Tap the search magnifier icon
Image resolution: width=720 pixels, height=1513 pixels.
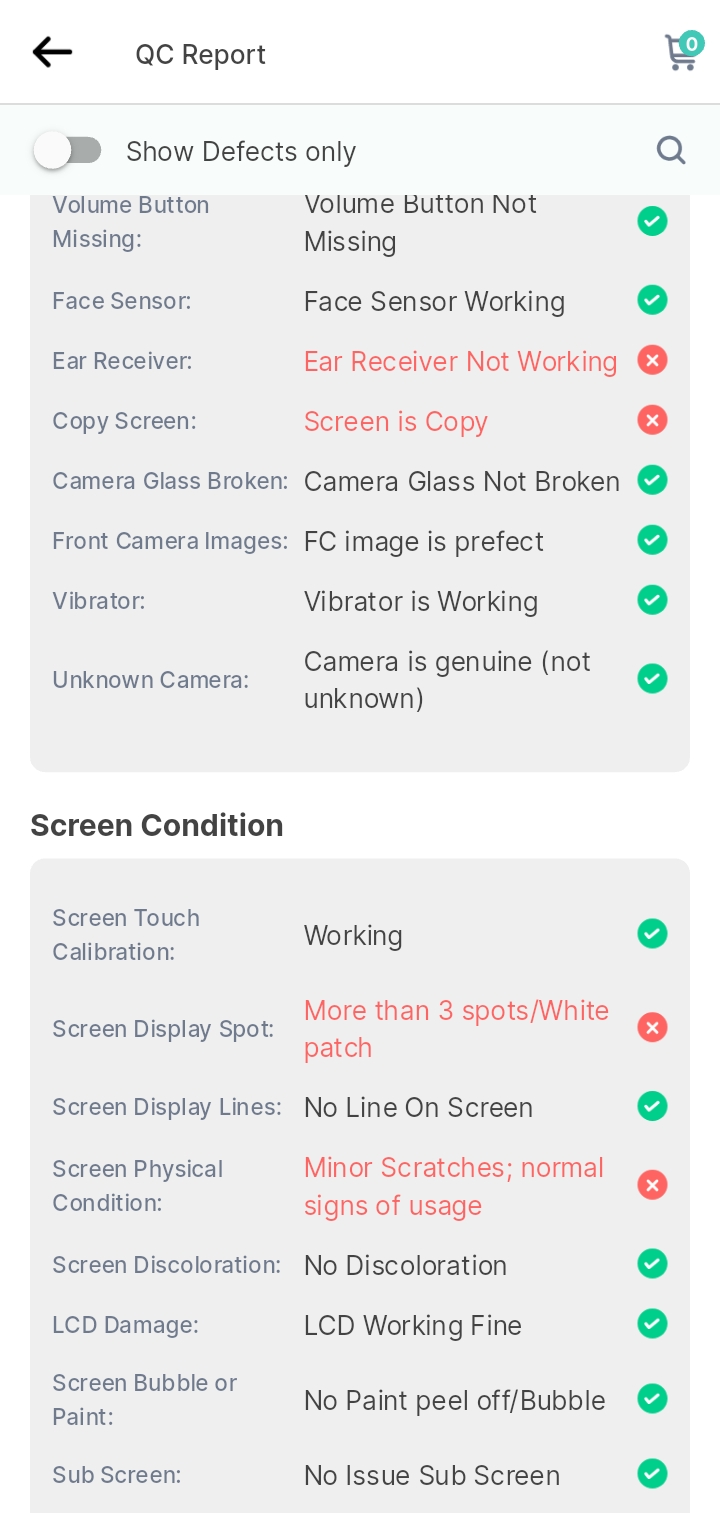click(x=671, y=151)
